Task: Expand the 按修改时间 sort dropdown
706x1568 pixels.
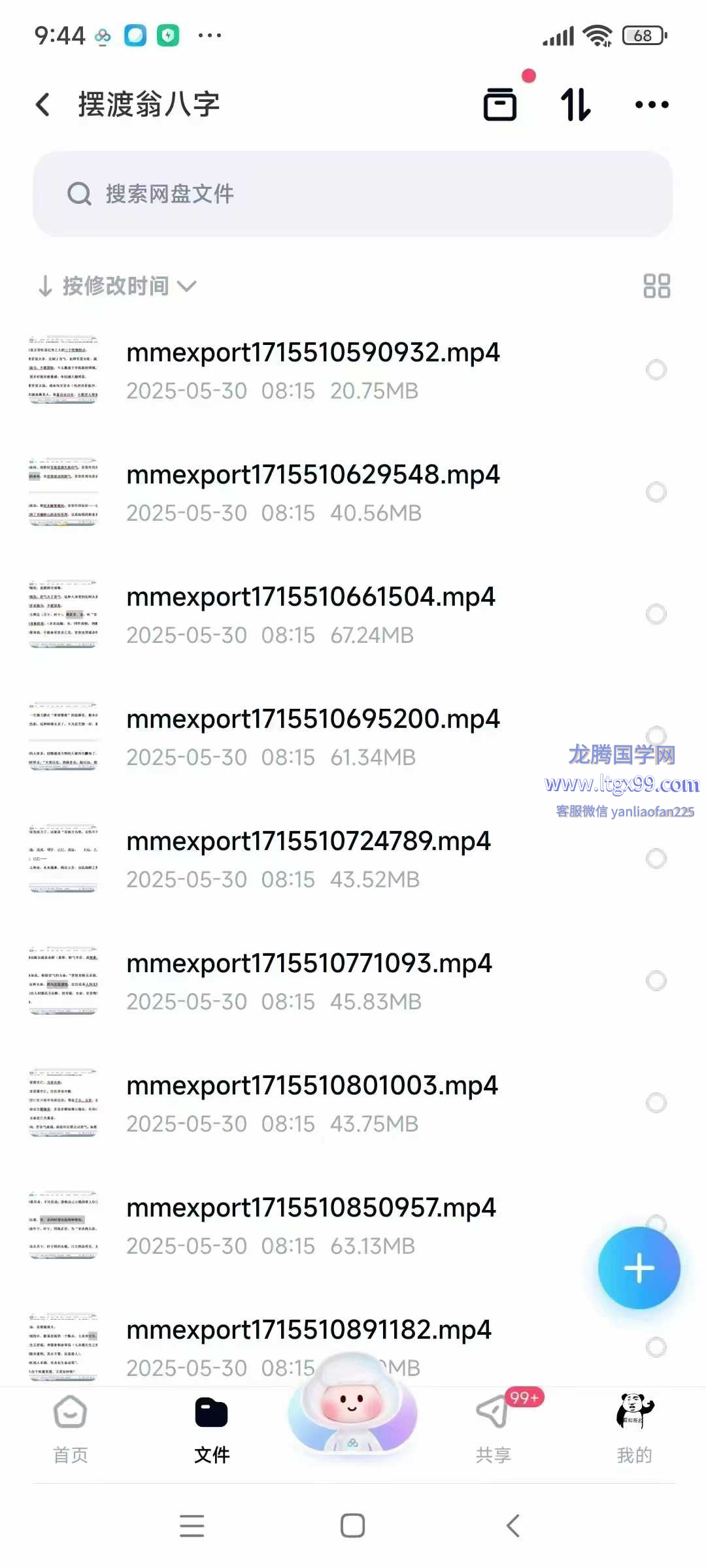Action: click(x=118, y=286)
